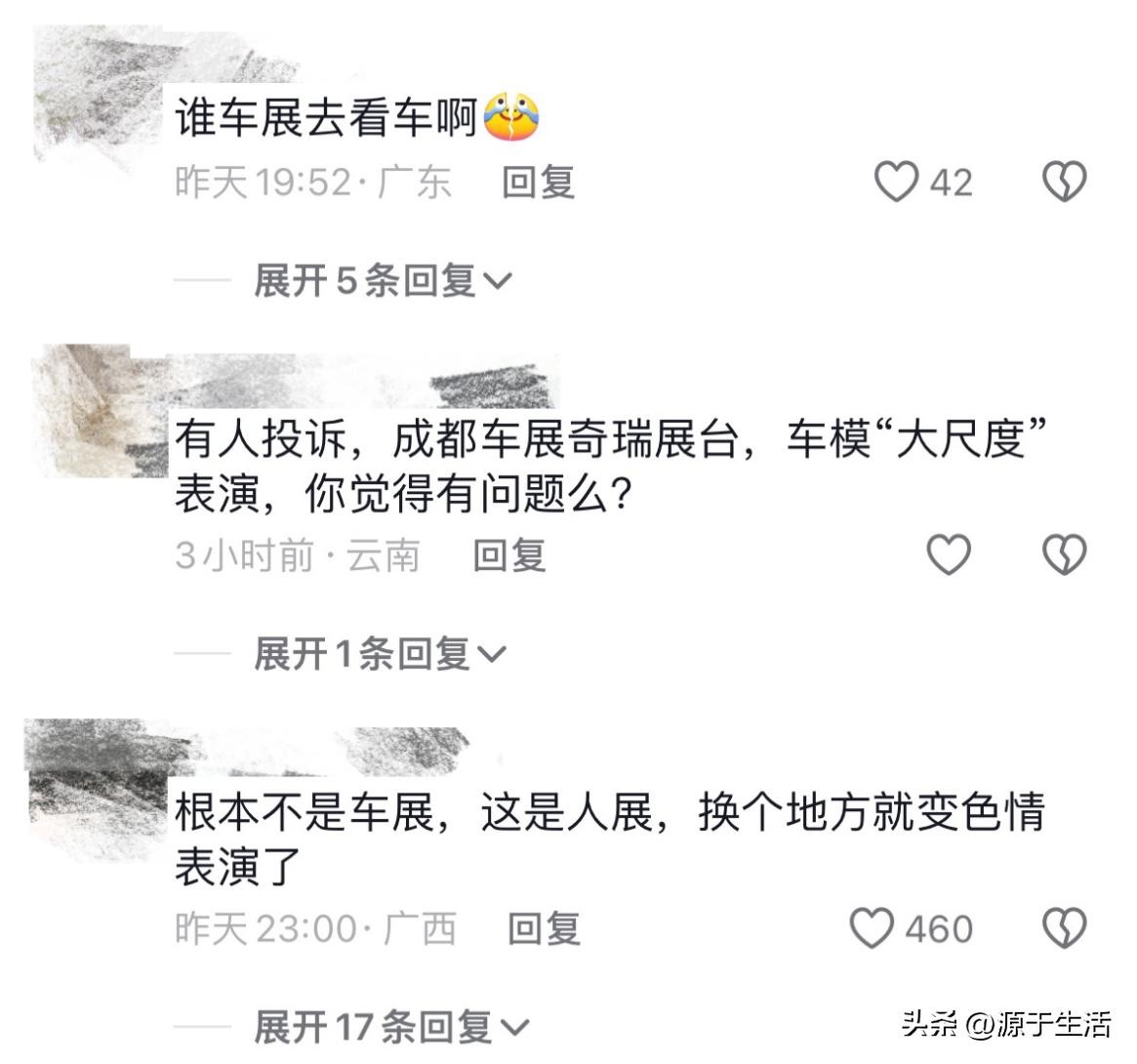
Task: Expand the 5 replies
Action: (382, 281)
